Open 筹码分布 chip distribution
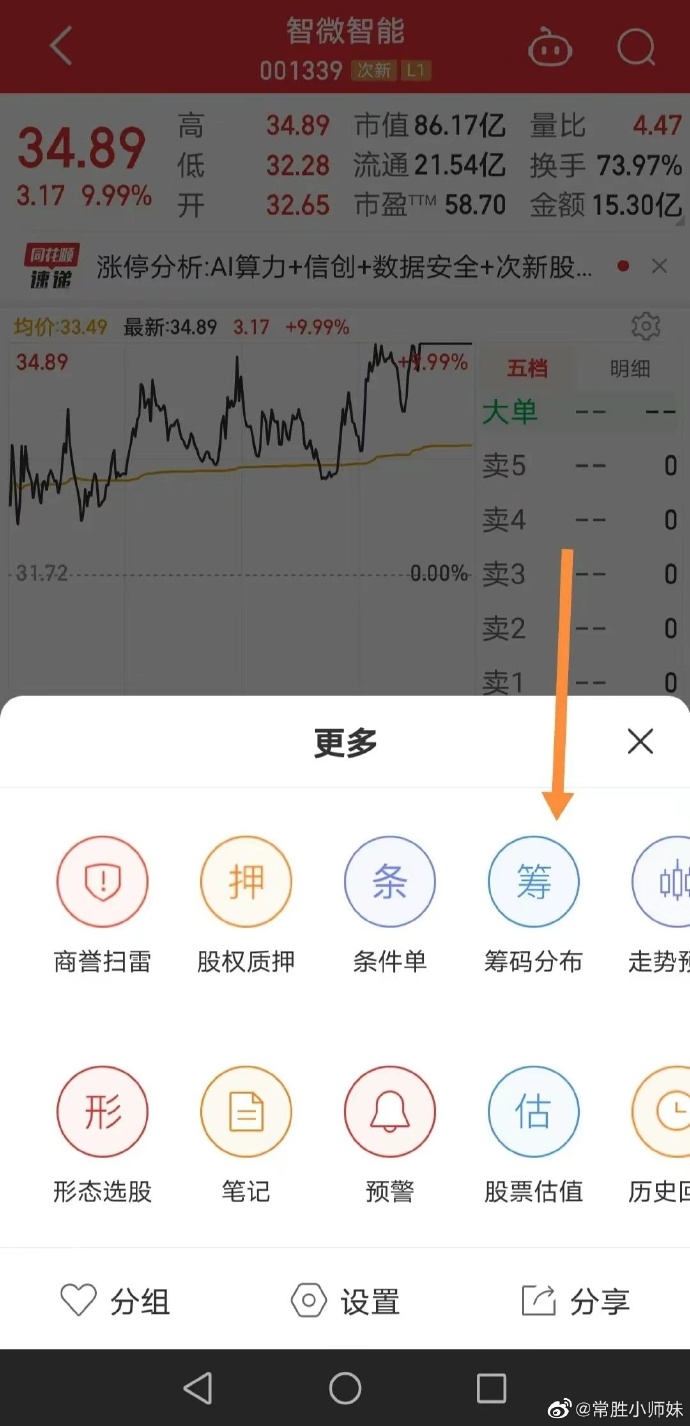 [533, 905]
